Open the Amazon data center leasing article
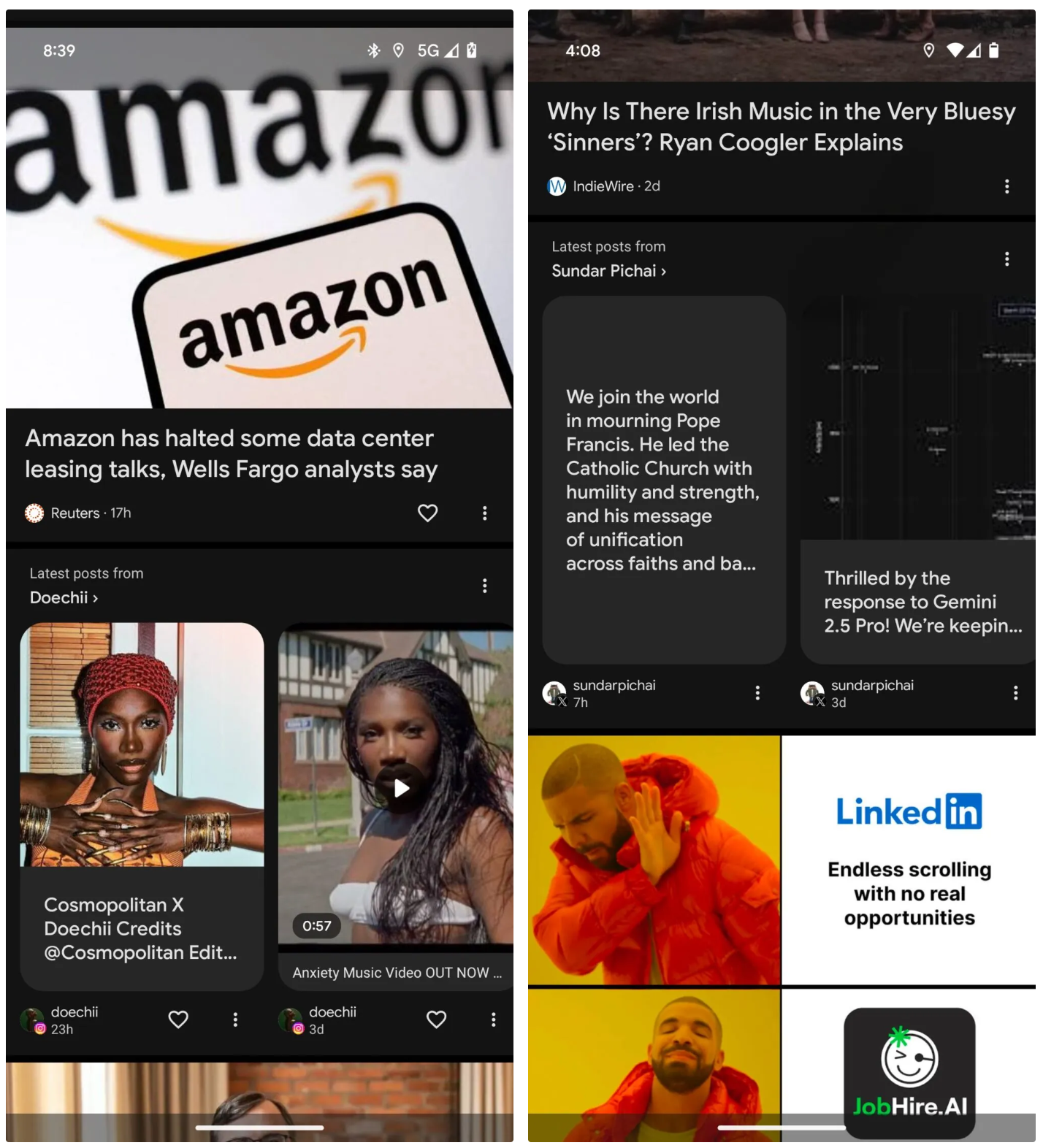This screenshot has height=1148, width=1043. [231, 454]
